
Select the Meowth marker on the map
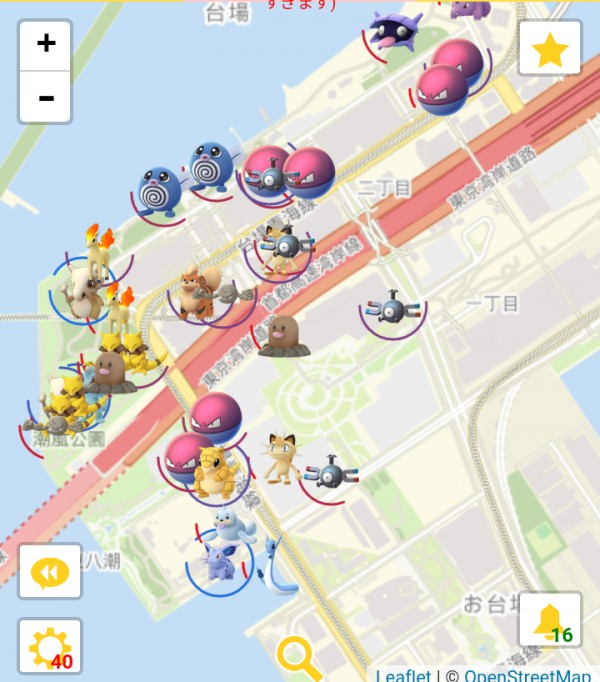pyautogui.click(x=281, y=456)
